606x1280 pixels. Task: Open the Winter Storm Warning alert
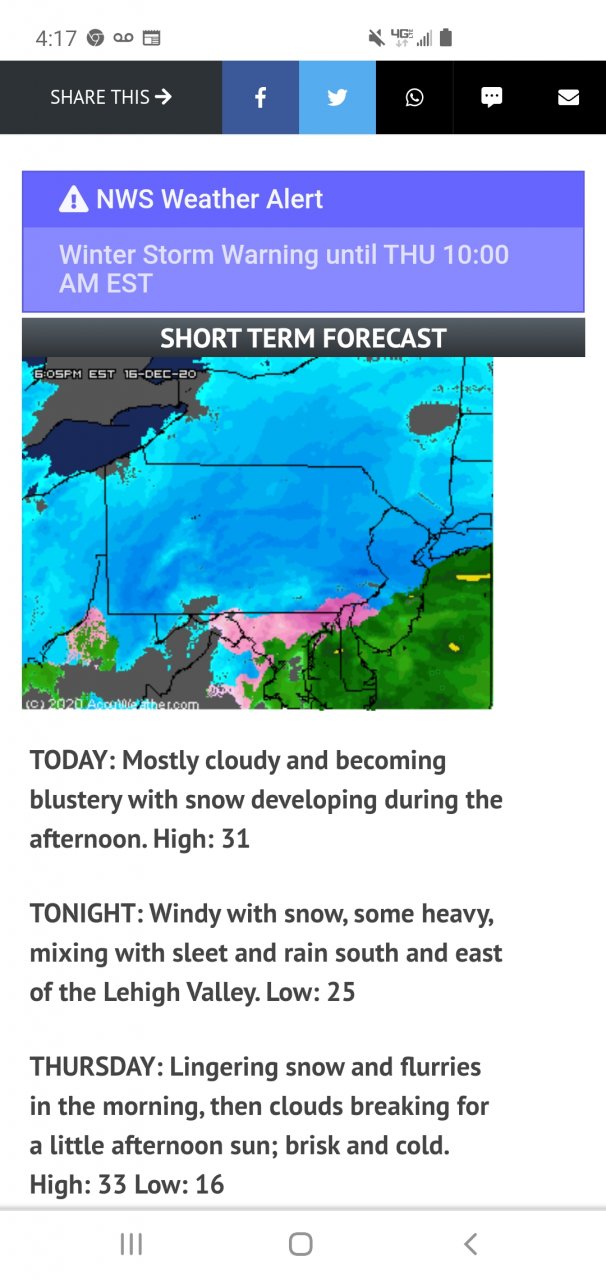tap(302, 269)
